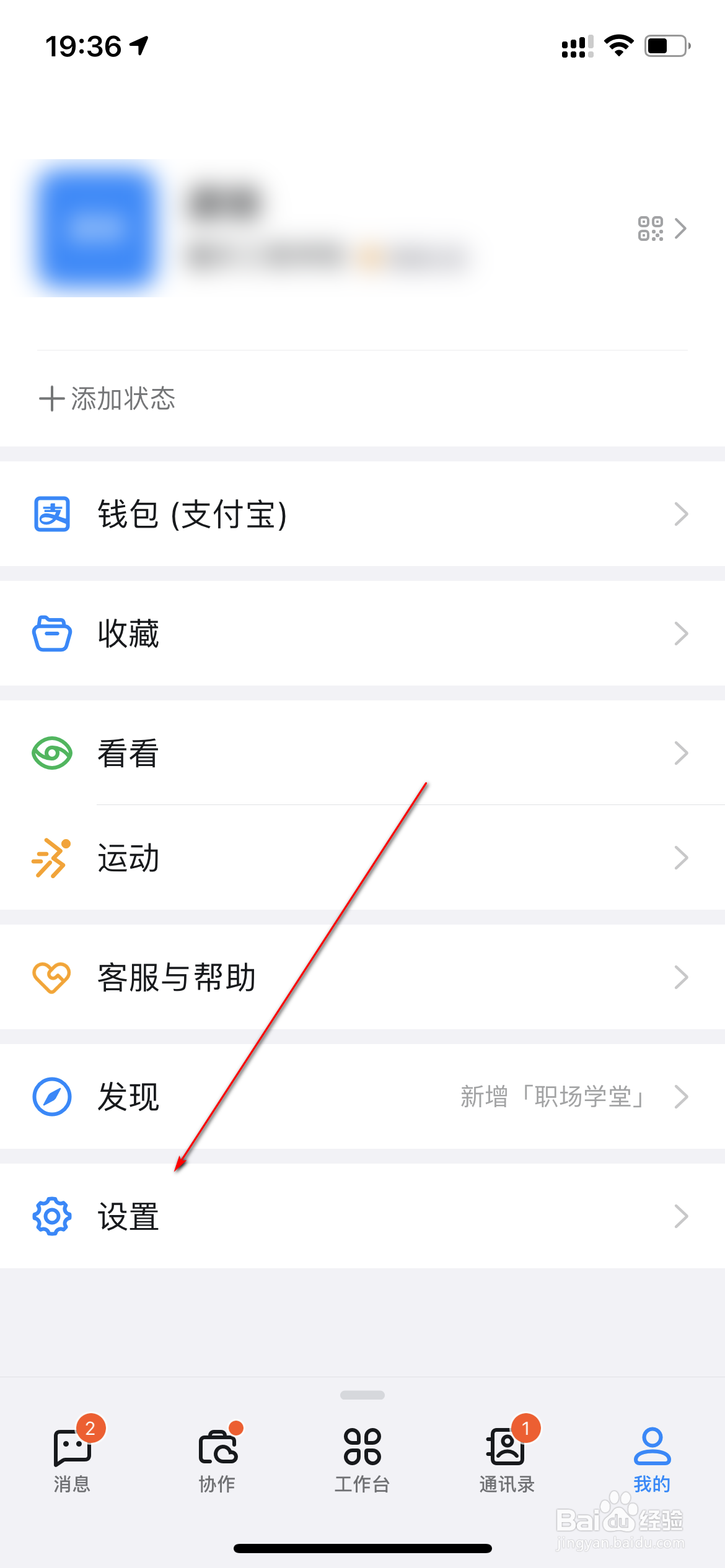The height and width of the screenshot is (1568, 725).
Task: Tap the blurred profile avatar
Action: (x=96, y=227)
